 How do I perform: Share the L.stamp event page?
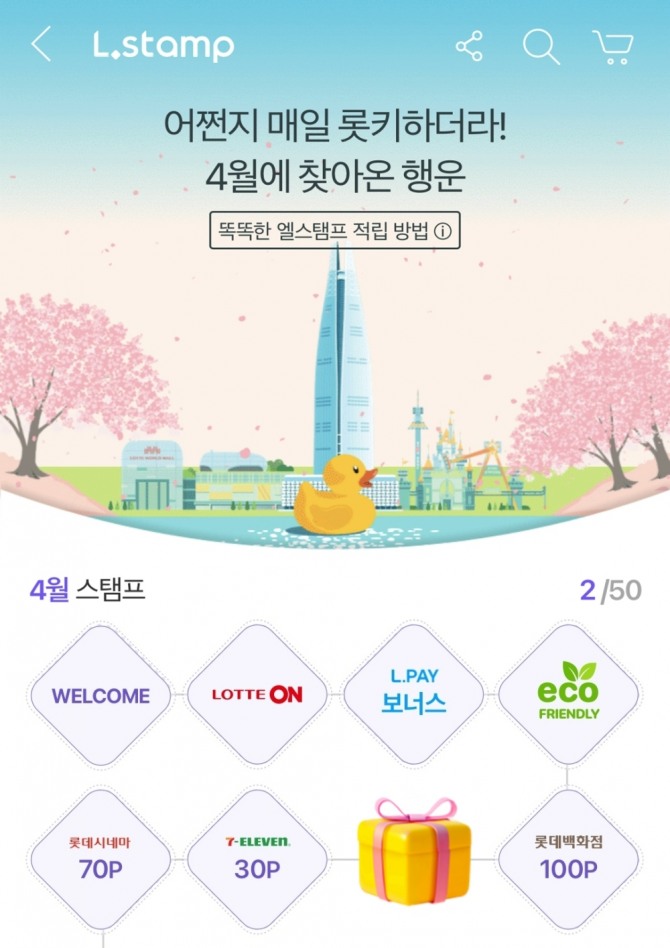pyautogui.click(x=469, y=46)
